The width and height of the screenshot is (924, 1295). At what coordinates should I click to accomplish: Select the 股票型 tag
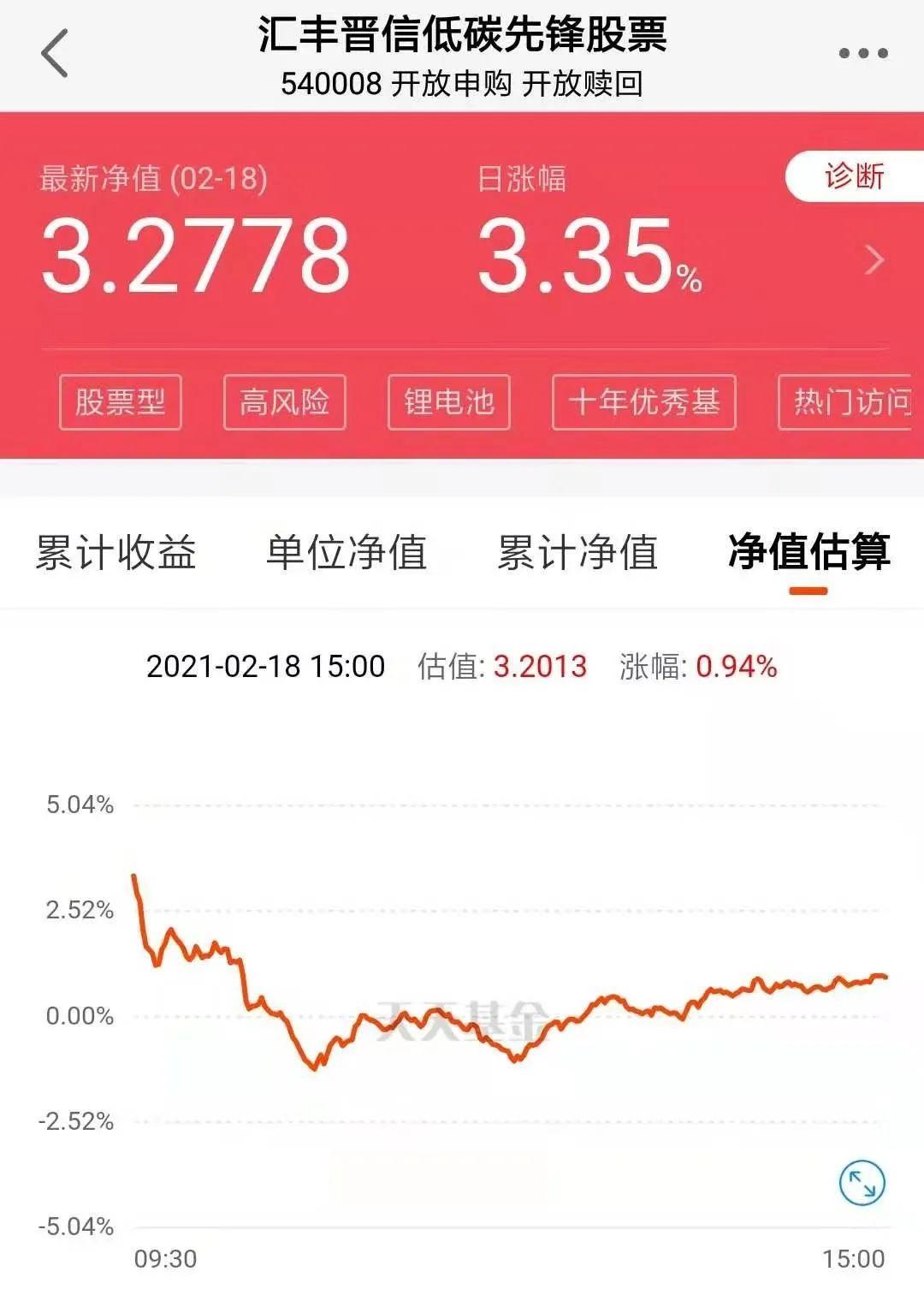(121, 401)
